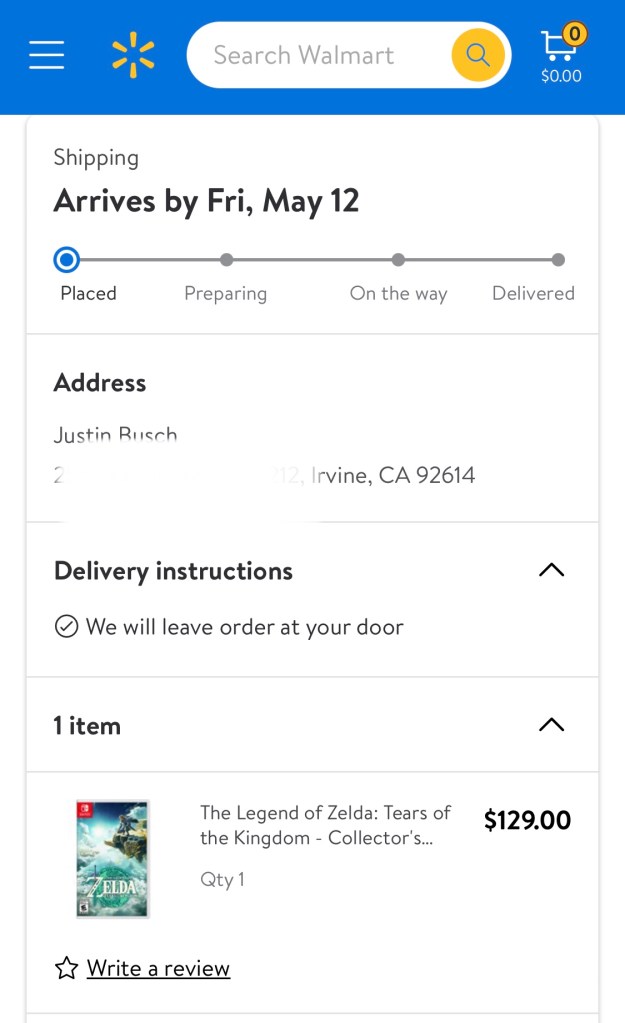Collapse the 1 item section
The width and height of the screenshot is (625, 1023).
(551, 725)
